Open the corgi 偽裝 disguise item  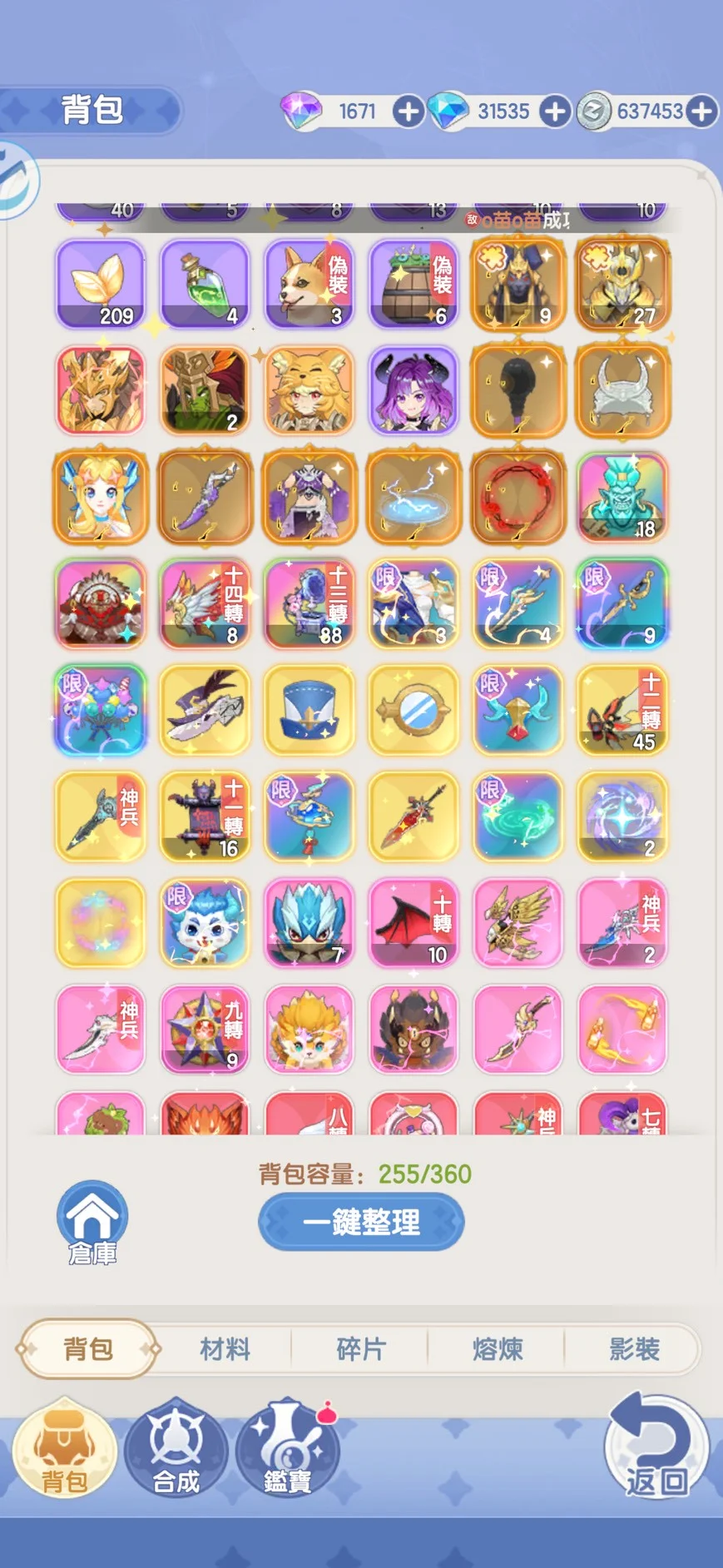310,284
